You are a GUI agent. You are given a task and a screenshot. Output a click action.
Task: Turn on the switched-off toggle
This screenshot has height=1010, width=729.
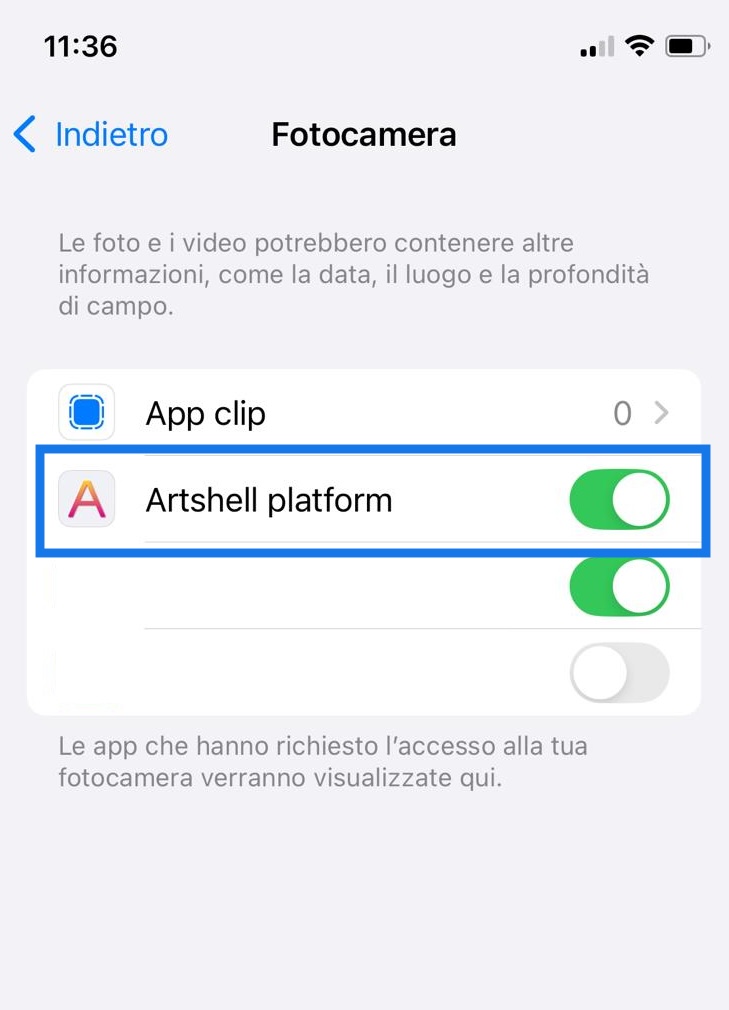click(618, 673)
